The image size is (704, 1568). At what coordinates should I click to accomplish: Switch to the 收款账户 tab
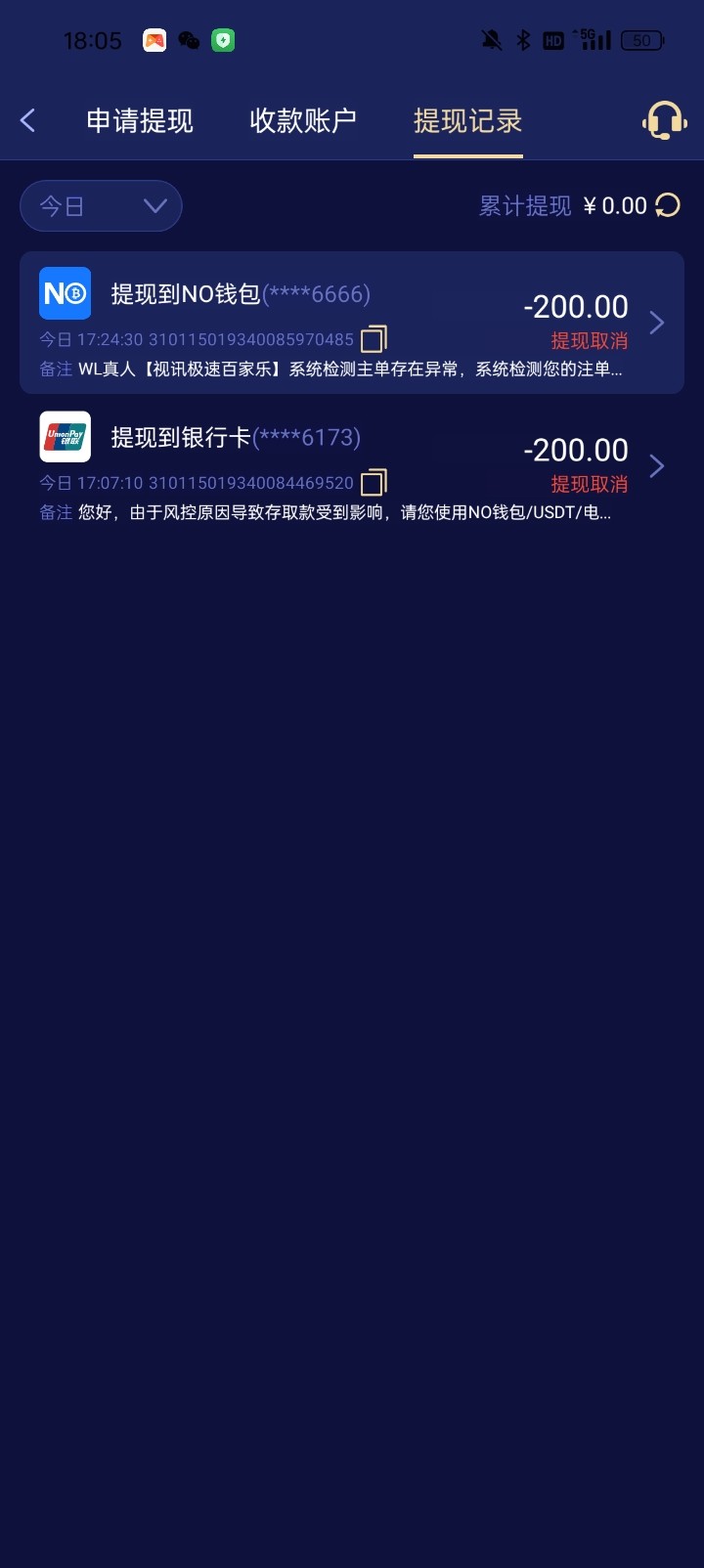[x=303, y=120]
